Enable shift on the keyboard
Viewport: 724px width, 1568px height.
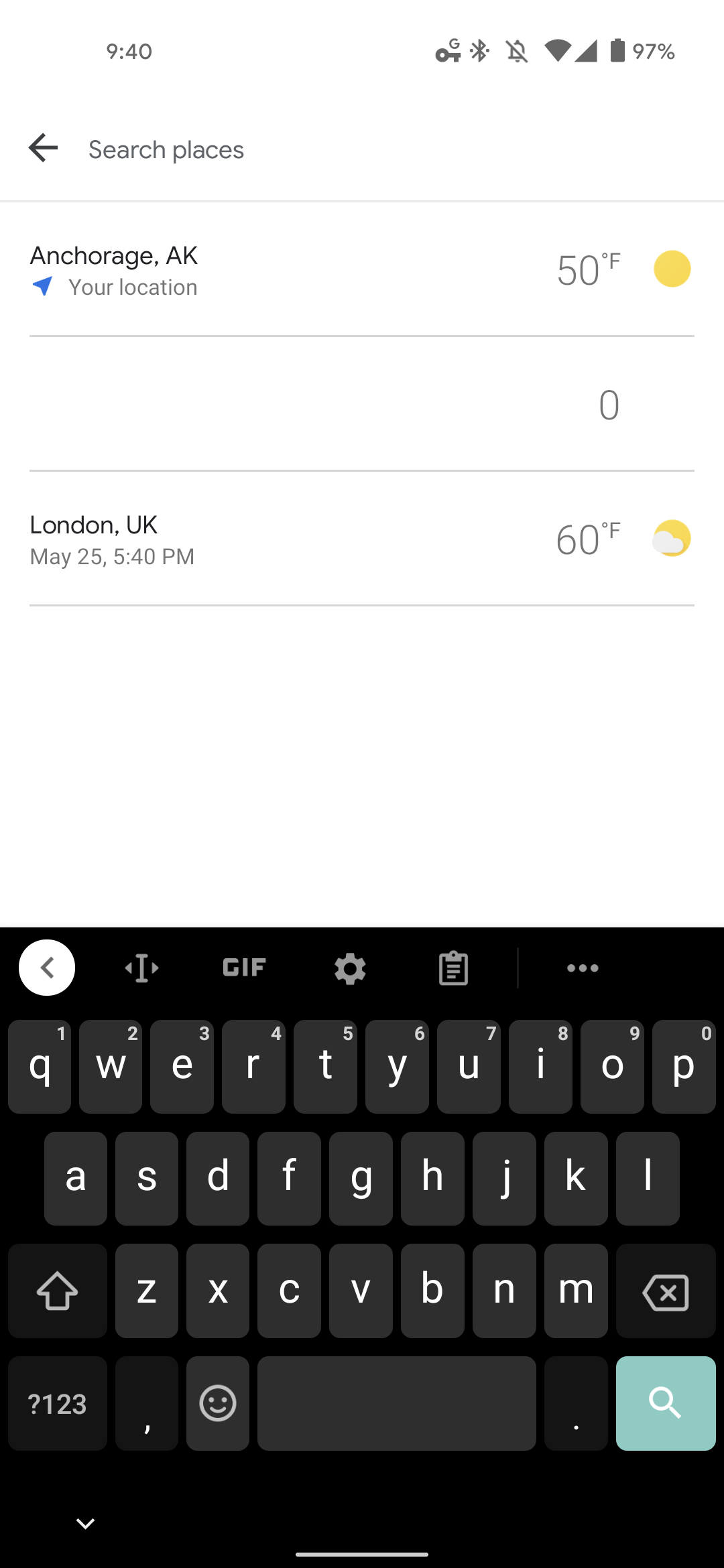point(58,1291)
